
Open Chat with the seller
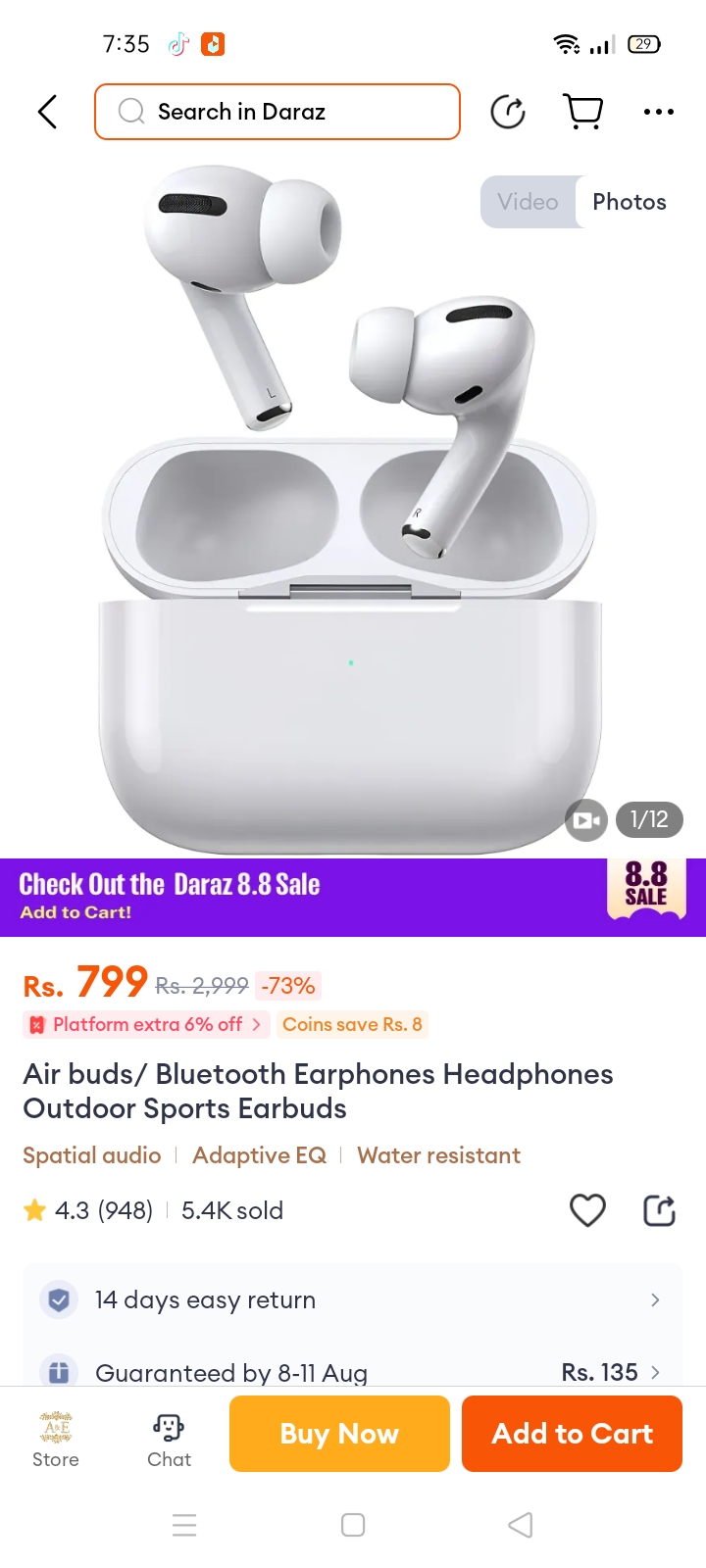[x=169, y=1438]
